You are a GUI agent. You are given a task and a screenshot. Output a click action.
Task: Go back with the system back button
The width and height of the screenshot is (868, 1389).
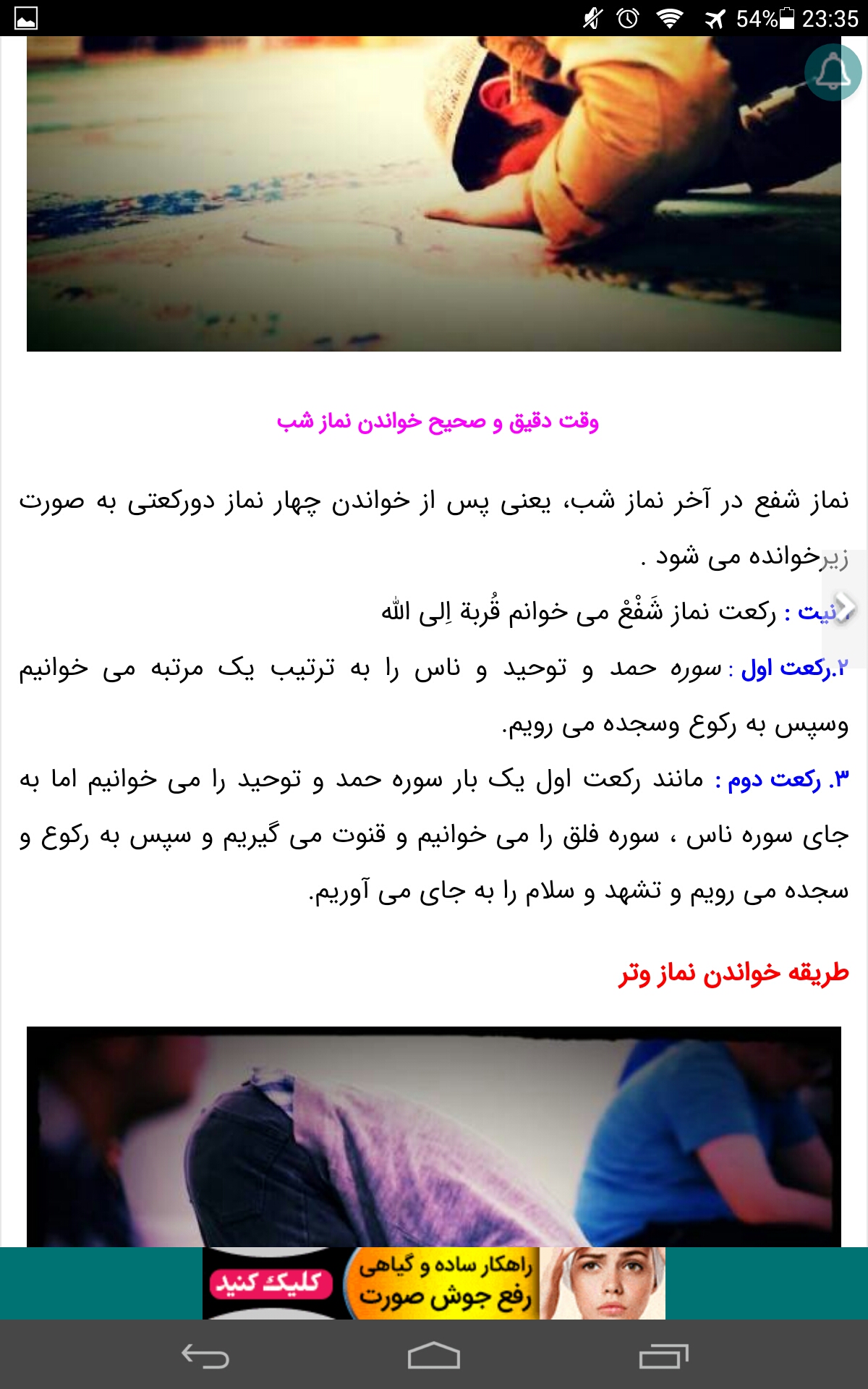pos(205,1355)
